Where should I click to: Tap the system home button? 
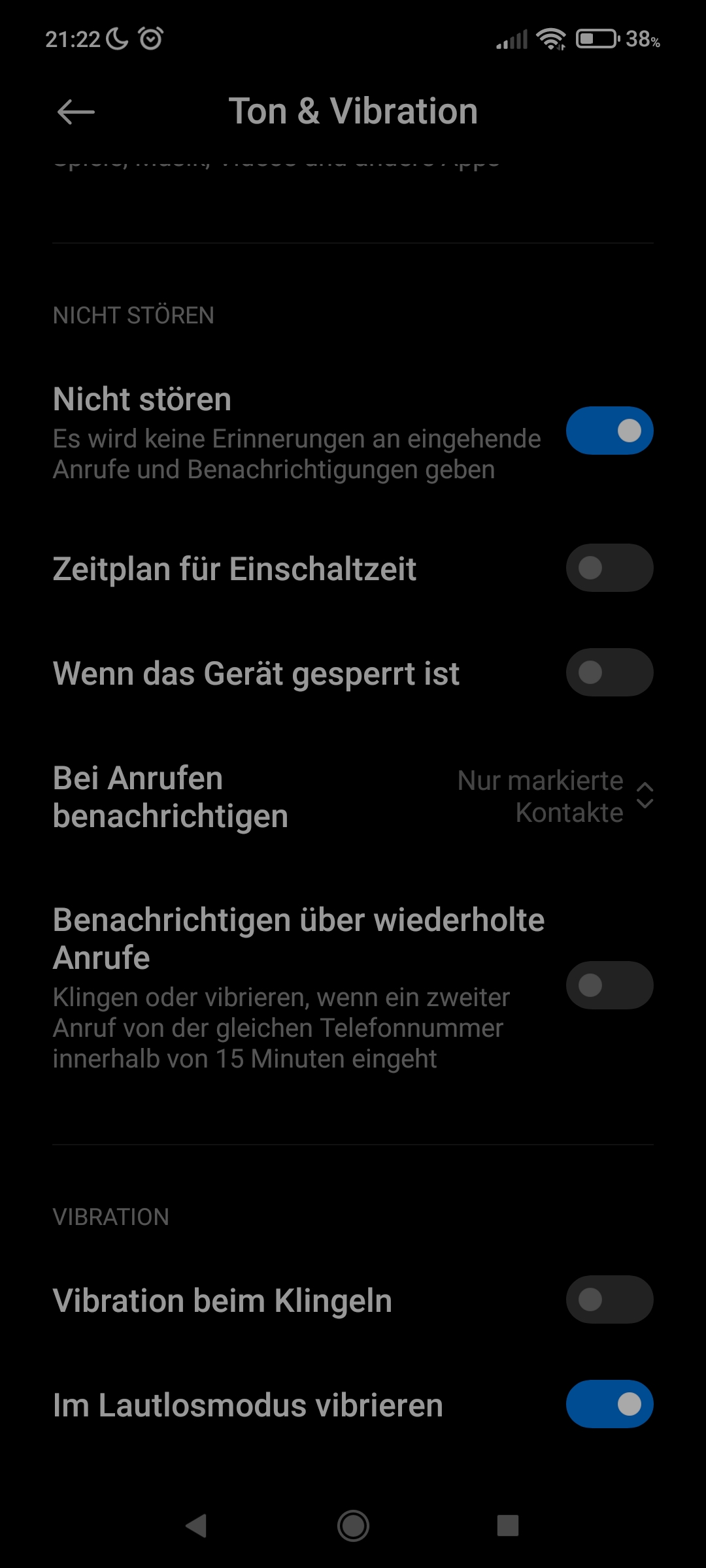353,1526
